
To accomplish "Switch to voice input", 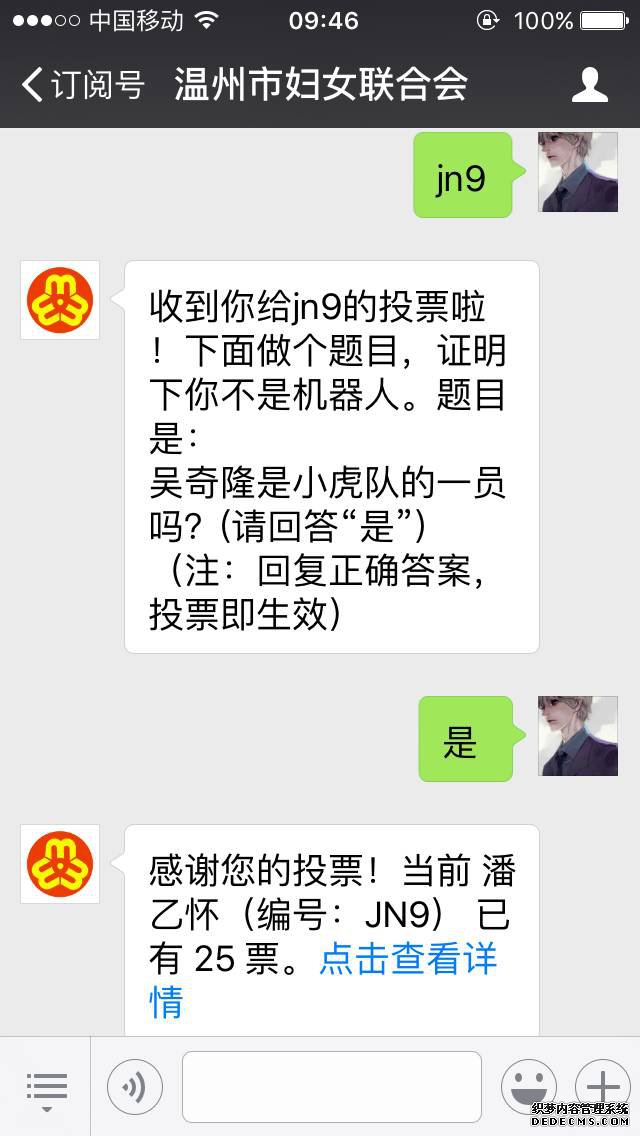I will (x=135, y=1087).
